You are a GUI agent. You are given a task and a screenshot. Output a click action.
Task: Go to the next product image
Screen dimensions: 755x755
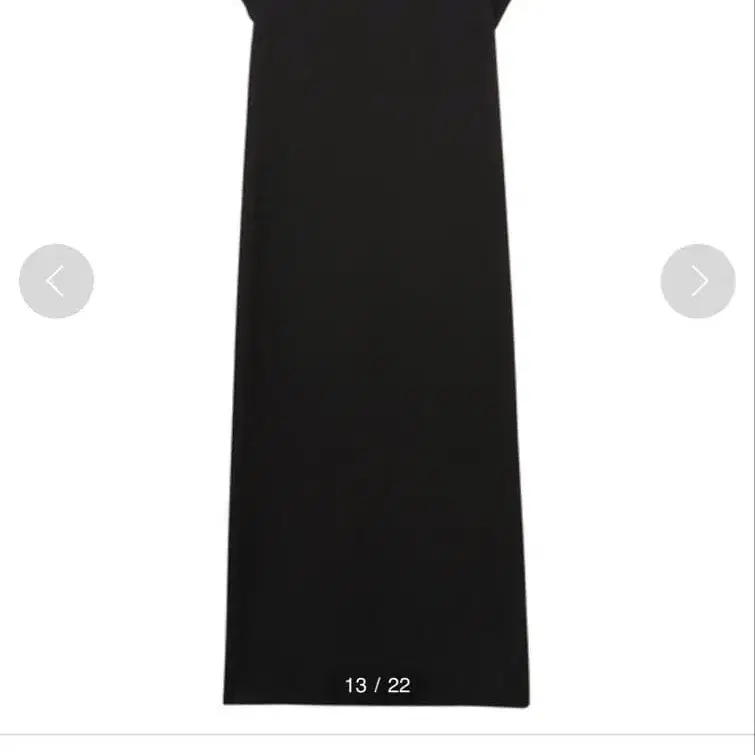(x=698, y=281)
